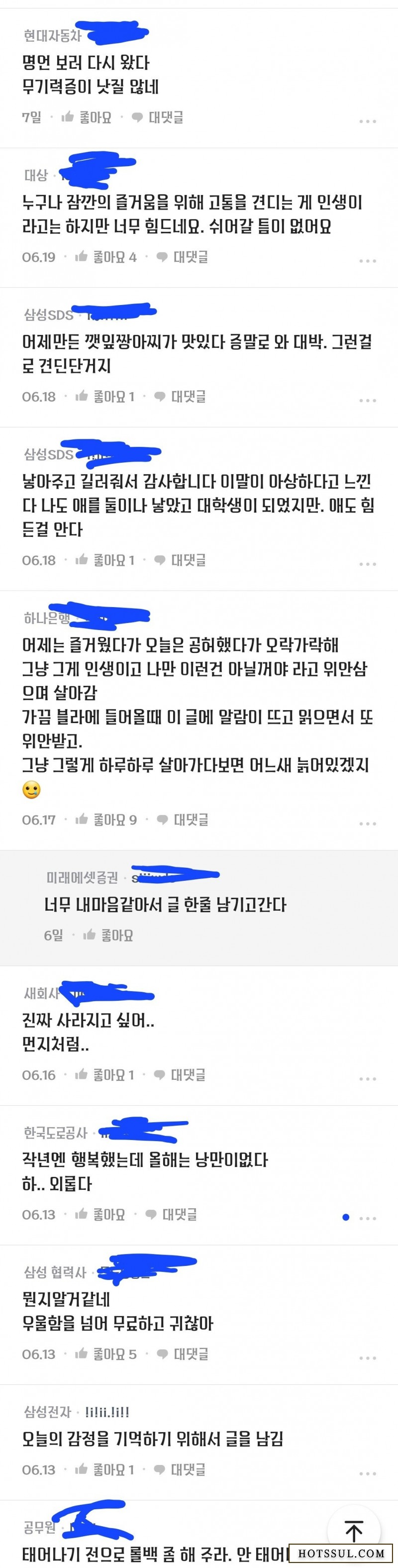Like the 대상 comment with 4 likes
Screen dimensions: 398x1568
(x=105, y=257)
